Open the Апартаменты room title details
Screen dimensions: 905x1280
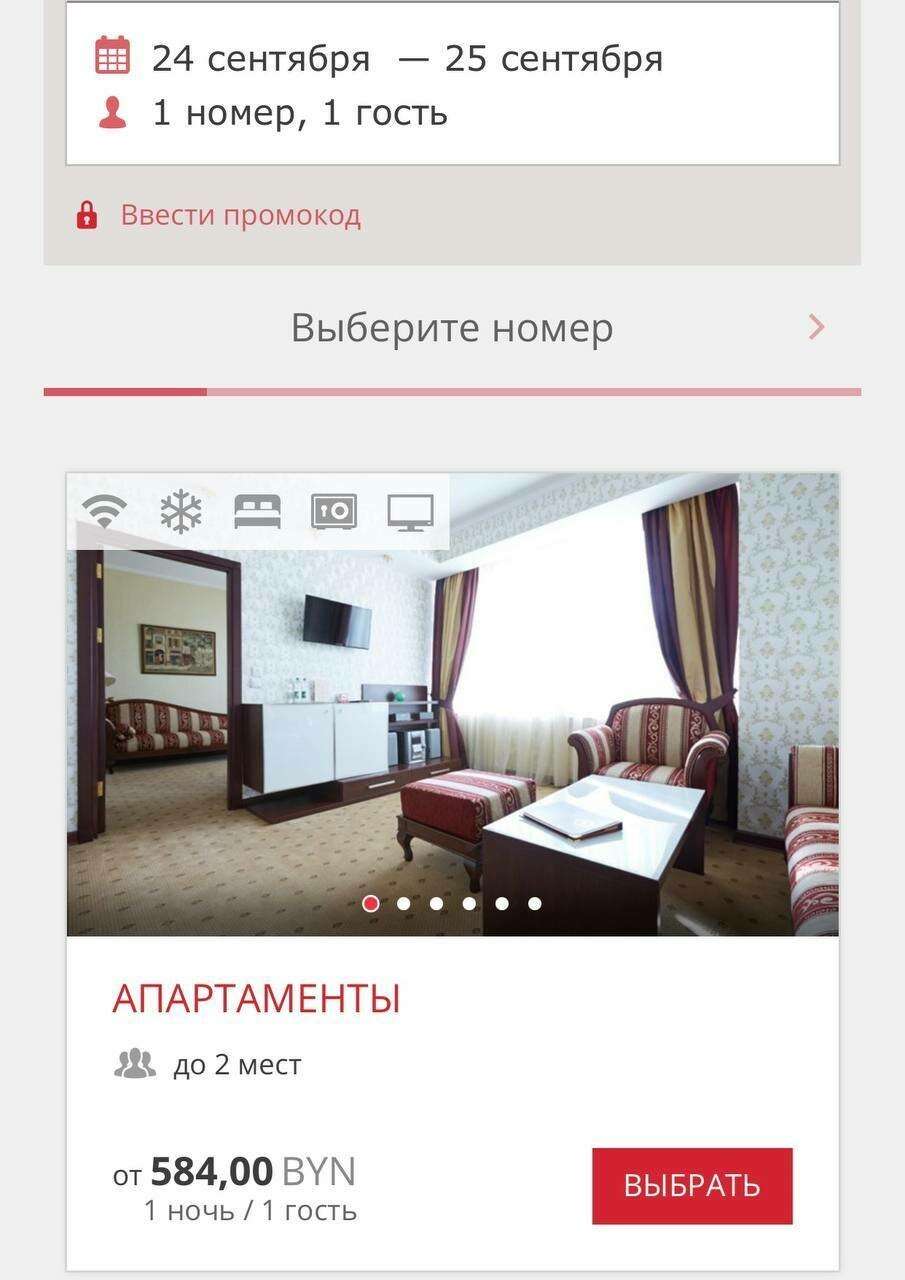click(256, 999)
